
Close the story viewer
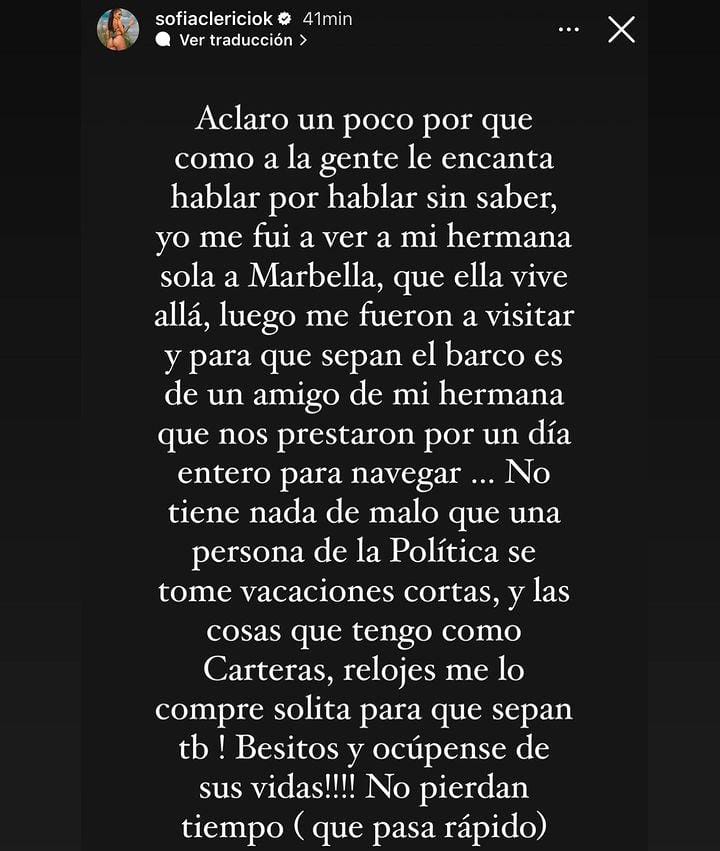(621, 30)
